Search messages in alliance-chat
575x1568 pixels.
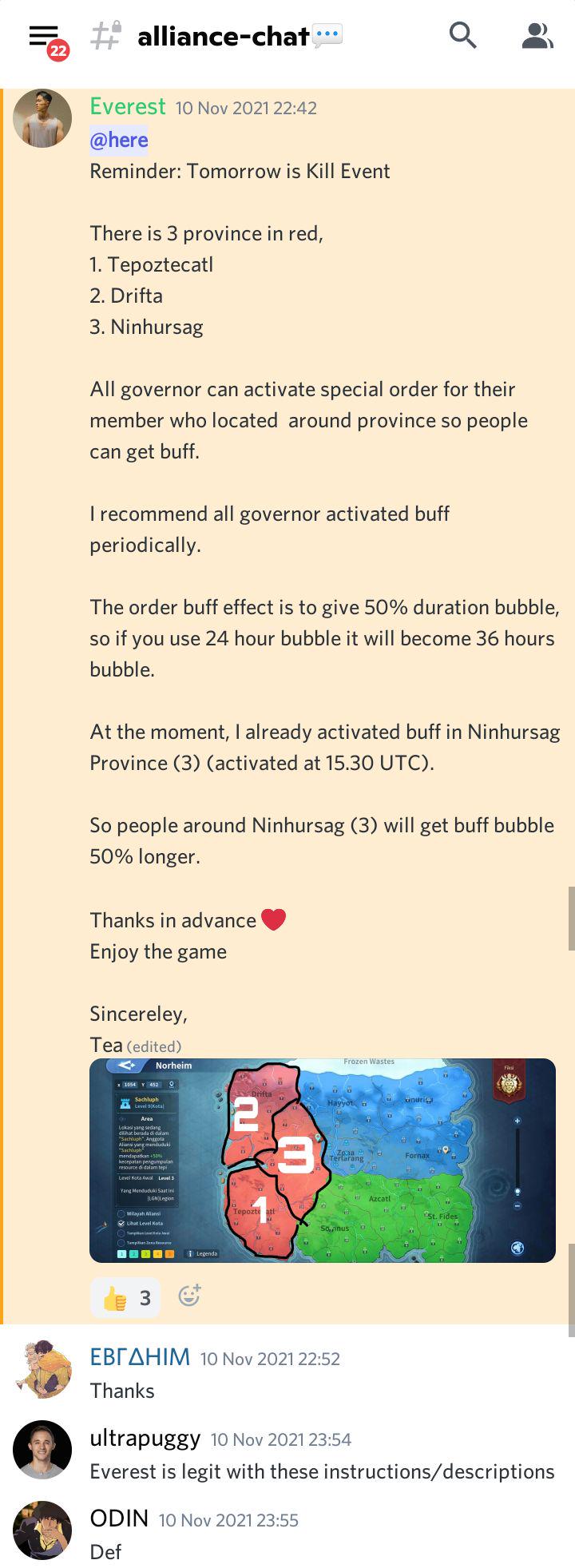pos(462,36)
